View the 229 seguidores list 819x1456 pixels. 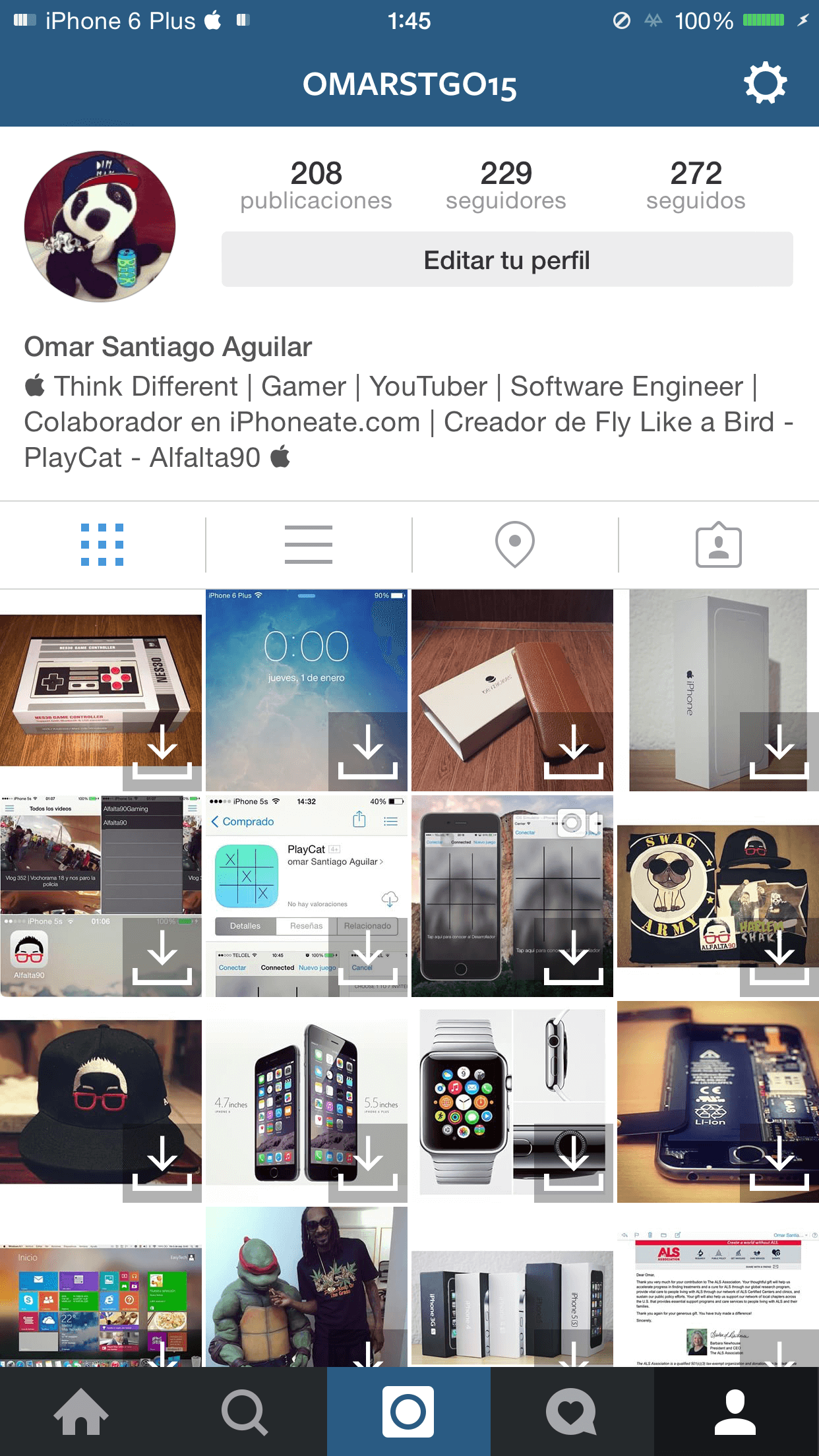tap(506, 185)
